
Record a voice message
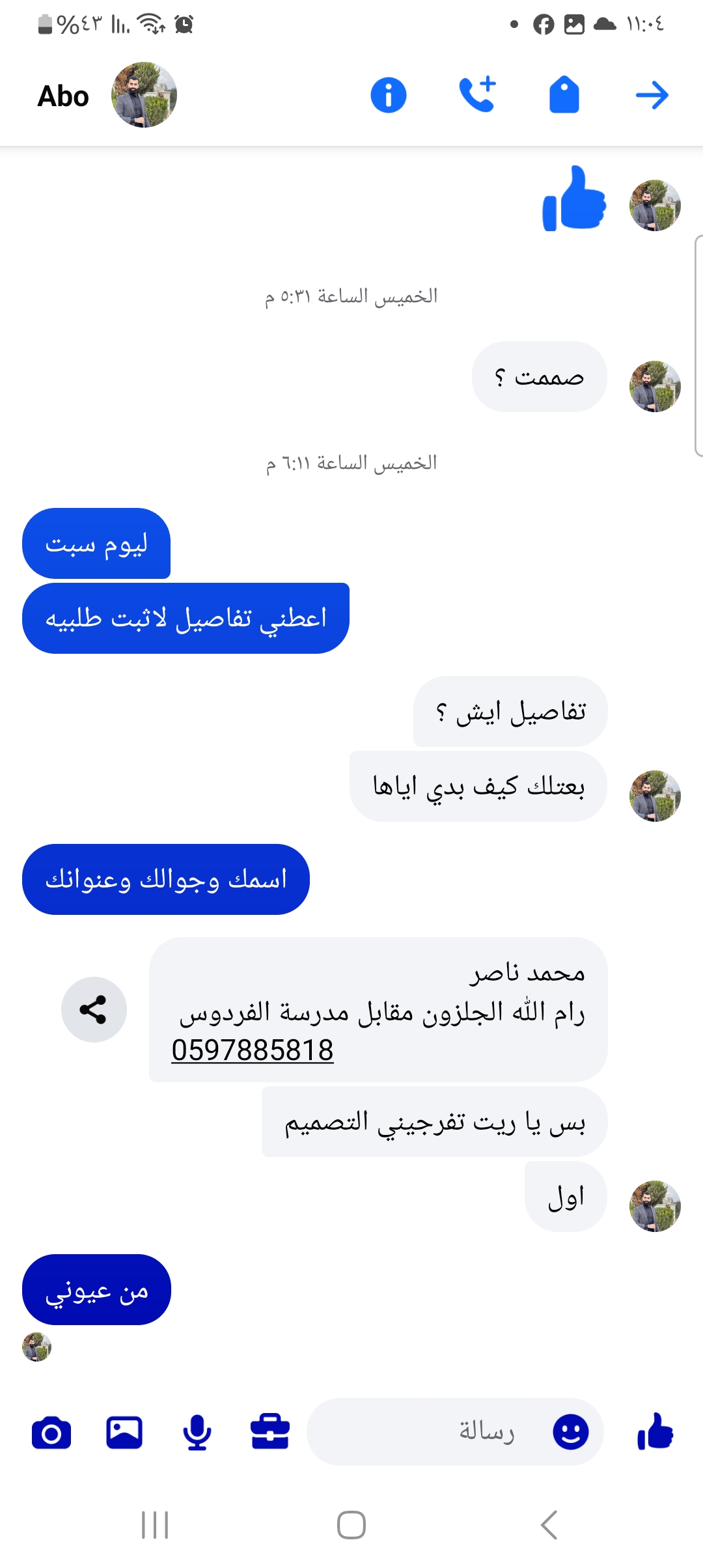click(197, 1433)
